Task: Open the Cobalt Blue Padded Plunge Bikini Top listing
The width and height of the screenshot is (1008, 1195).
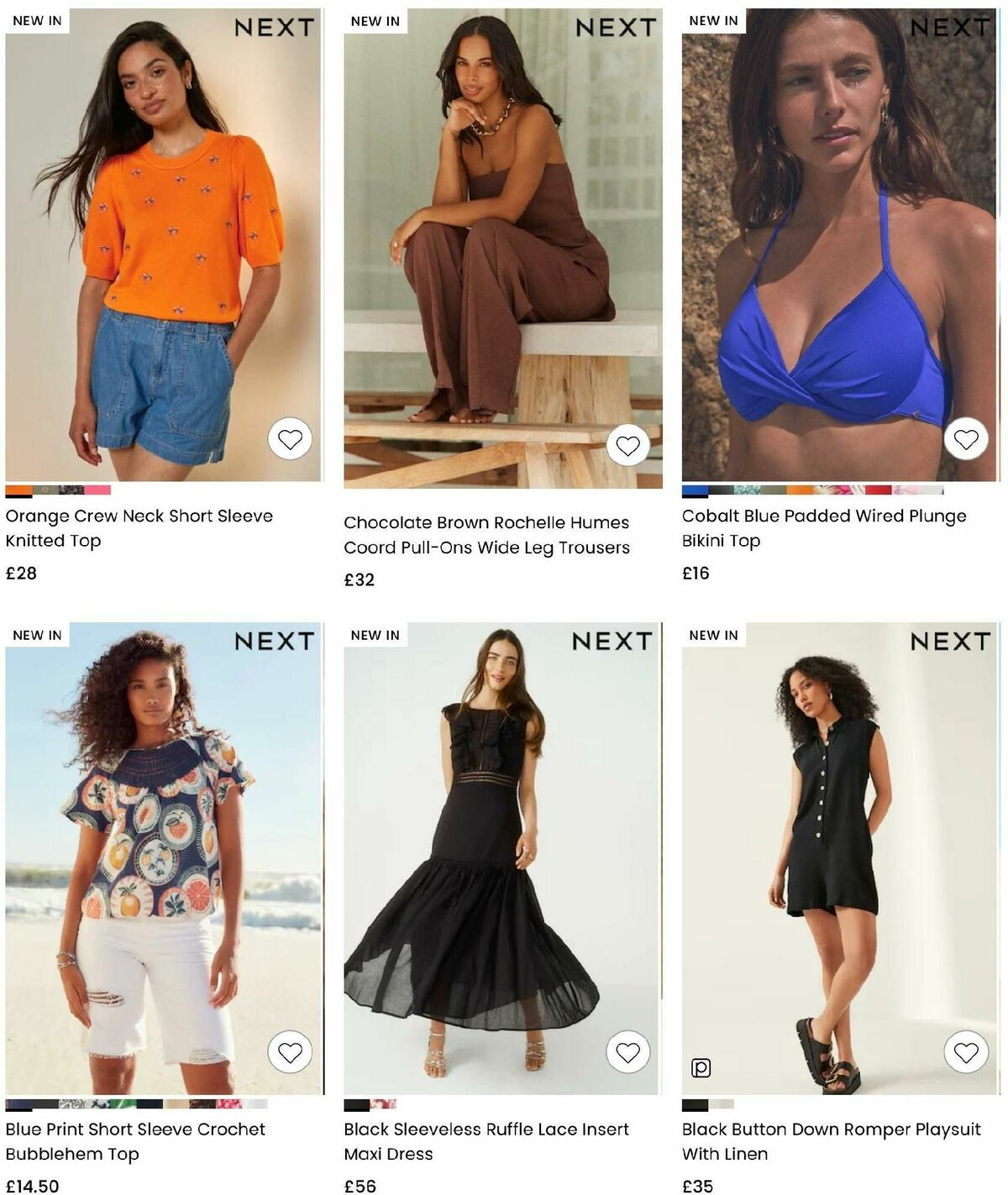Action: 823,527
